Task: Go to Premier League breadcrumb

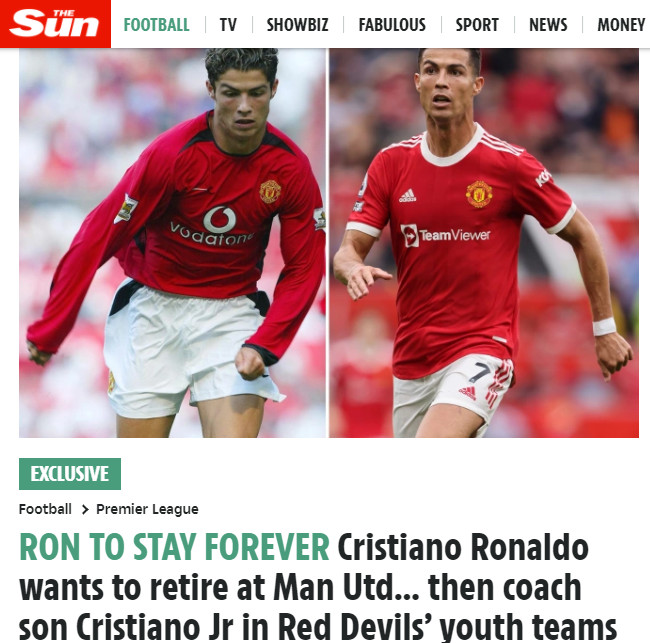Action: pos(147,509)
